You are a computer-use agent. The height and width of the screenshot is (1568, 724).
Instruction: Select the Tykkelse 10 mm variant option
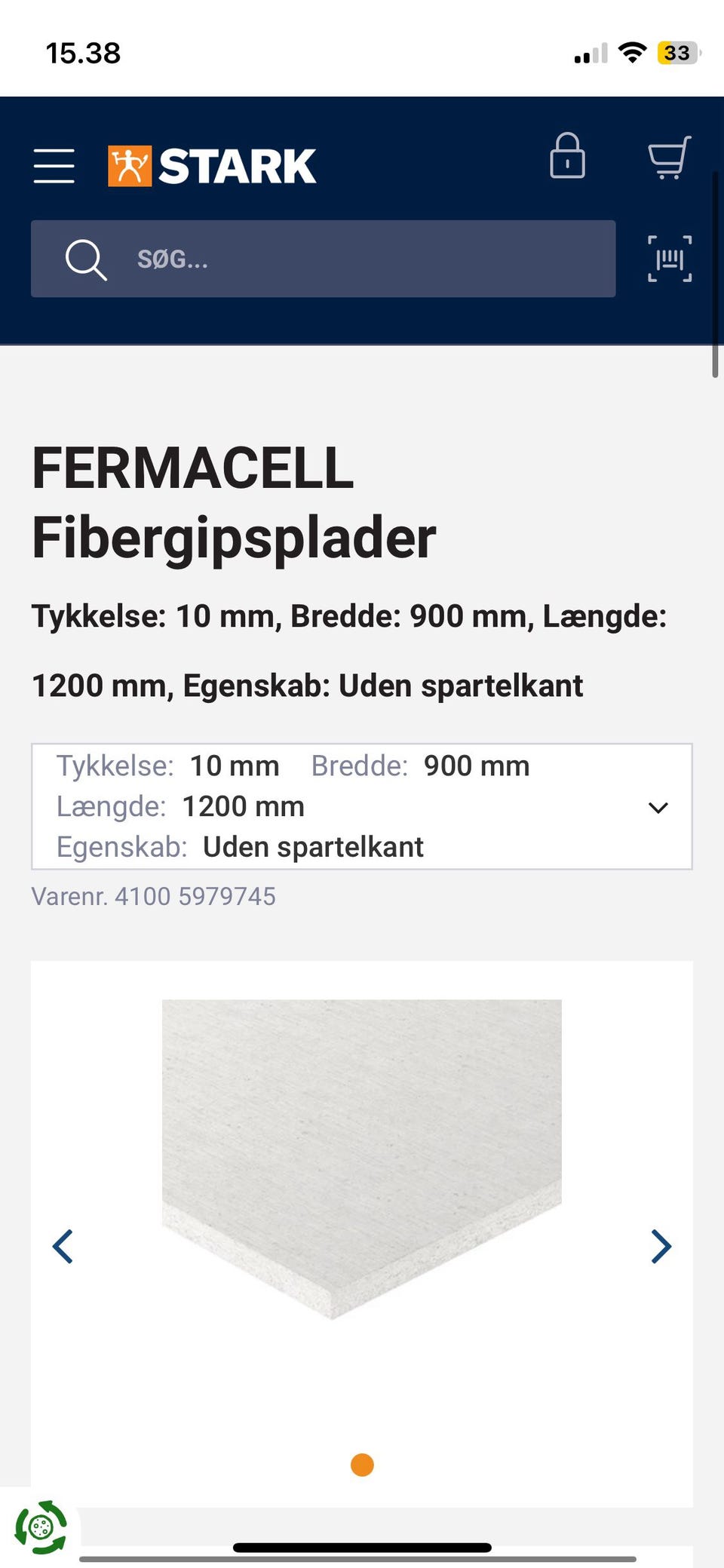tap(168, 766)
